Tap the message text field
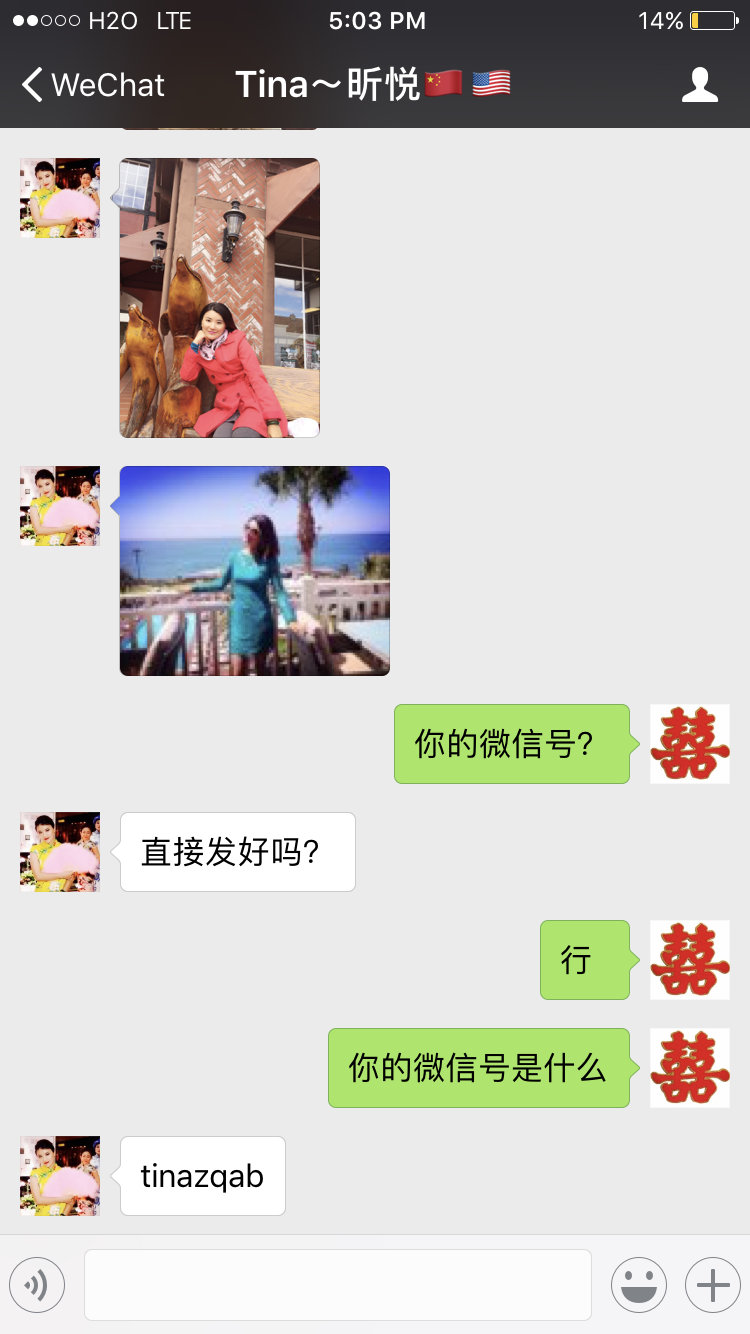The width and height of the screenshot is (750, 1334). (x=337, y=1285)
